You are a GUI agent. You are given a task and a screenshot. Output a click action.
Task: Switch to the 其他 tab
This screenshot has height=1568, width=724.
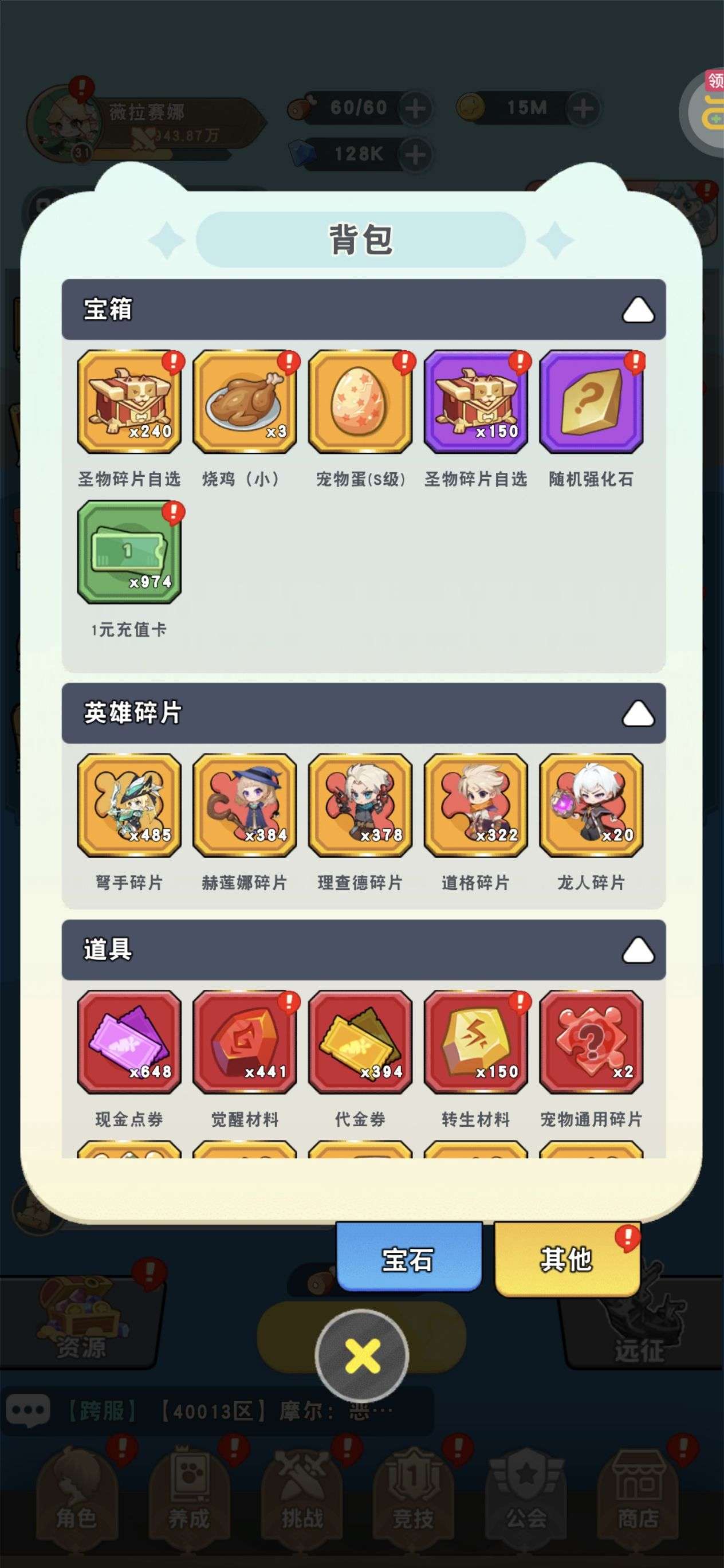pyautogui.click(x=566, y=1257)
